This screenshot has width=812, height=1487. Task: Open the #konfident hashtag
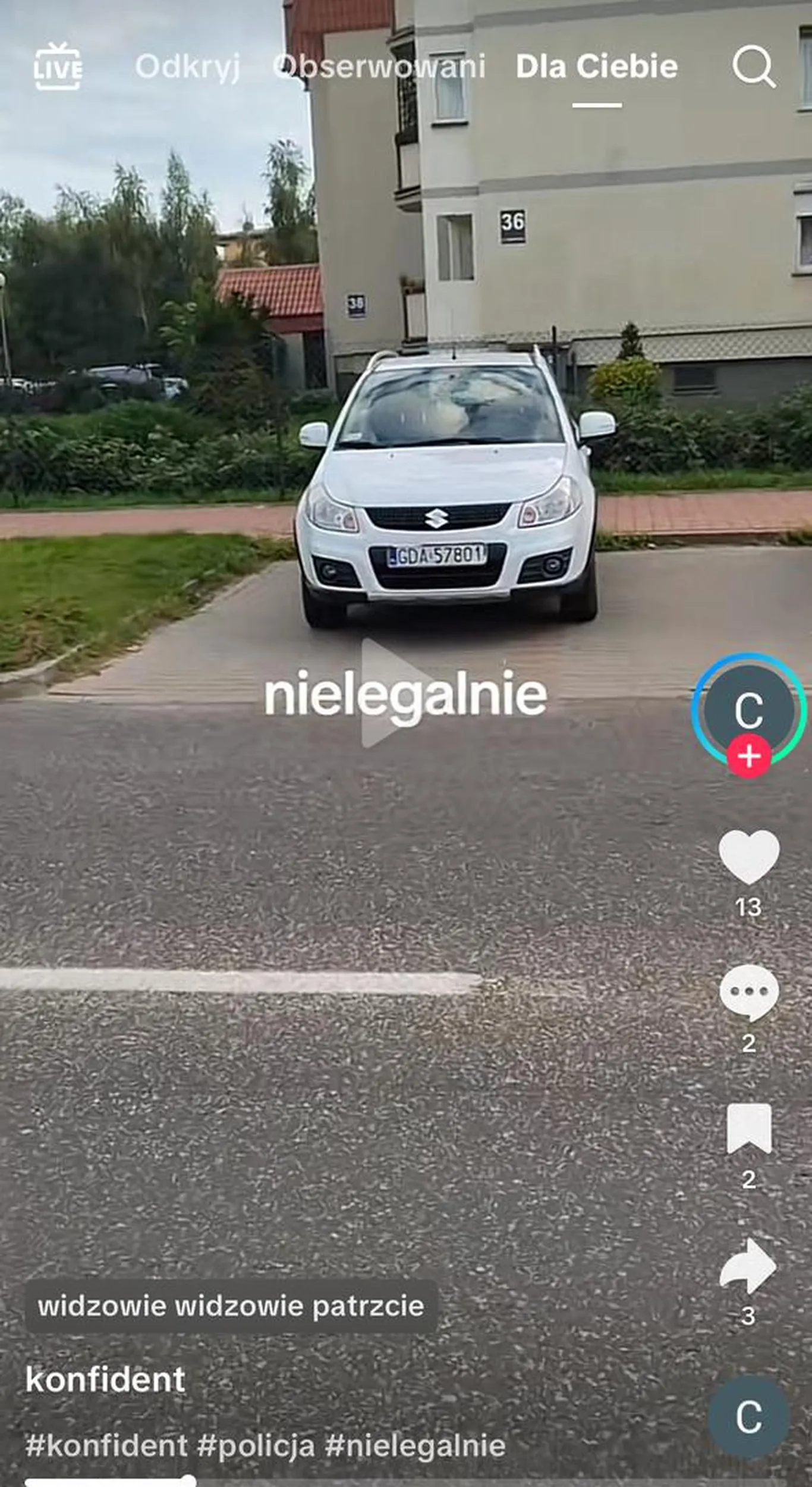[106, 1445]
